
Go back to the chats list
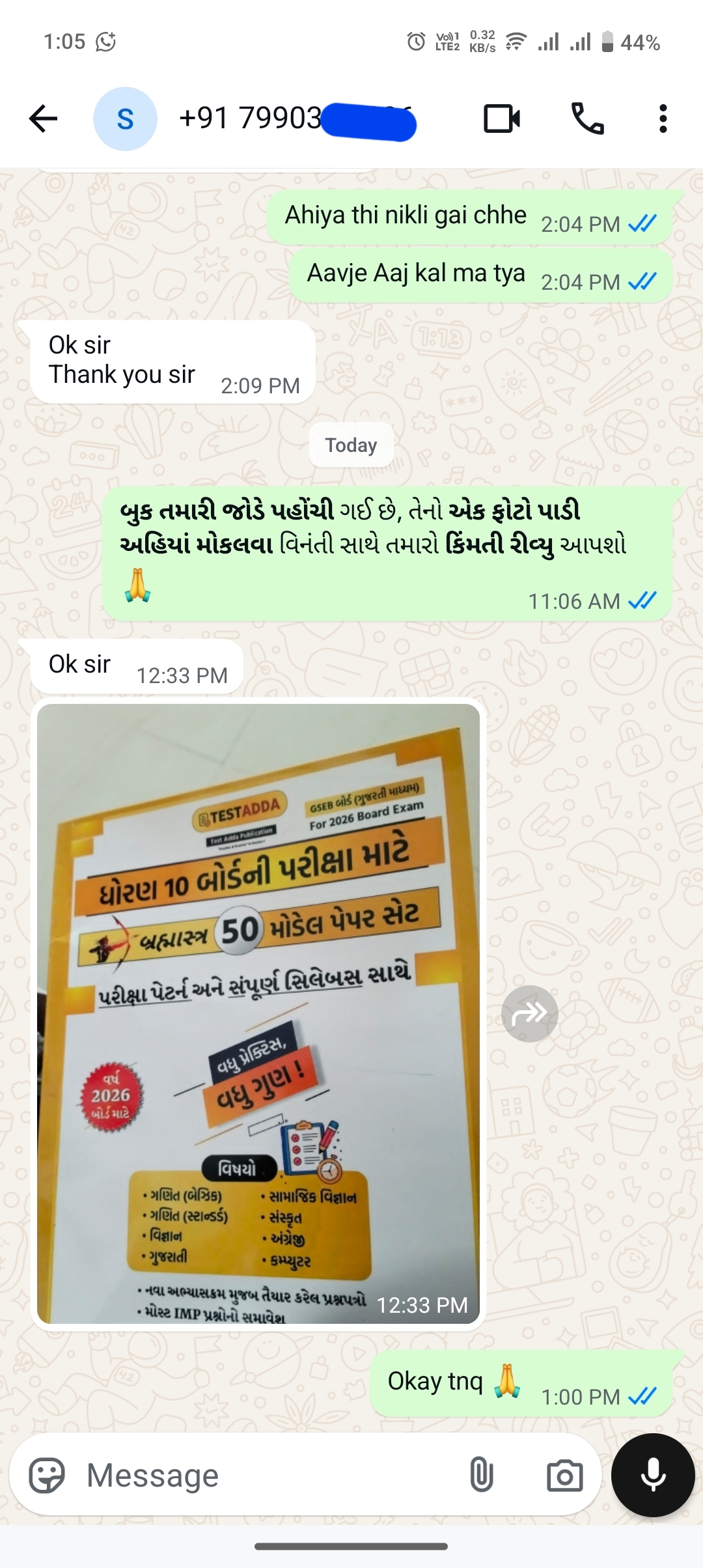(x=43, y=119)
